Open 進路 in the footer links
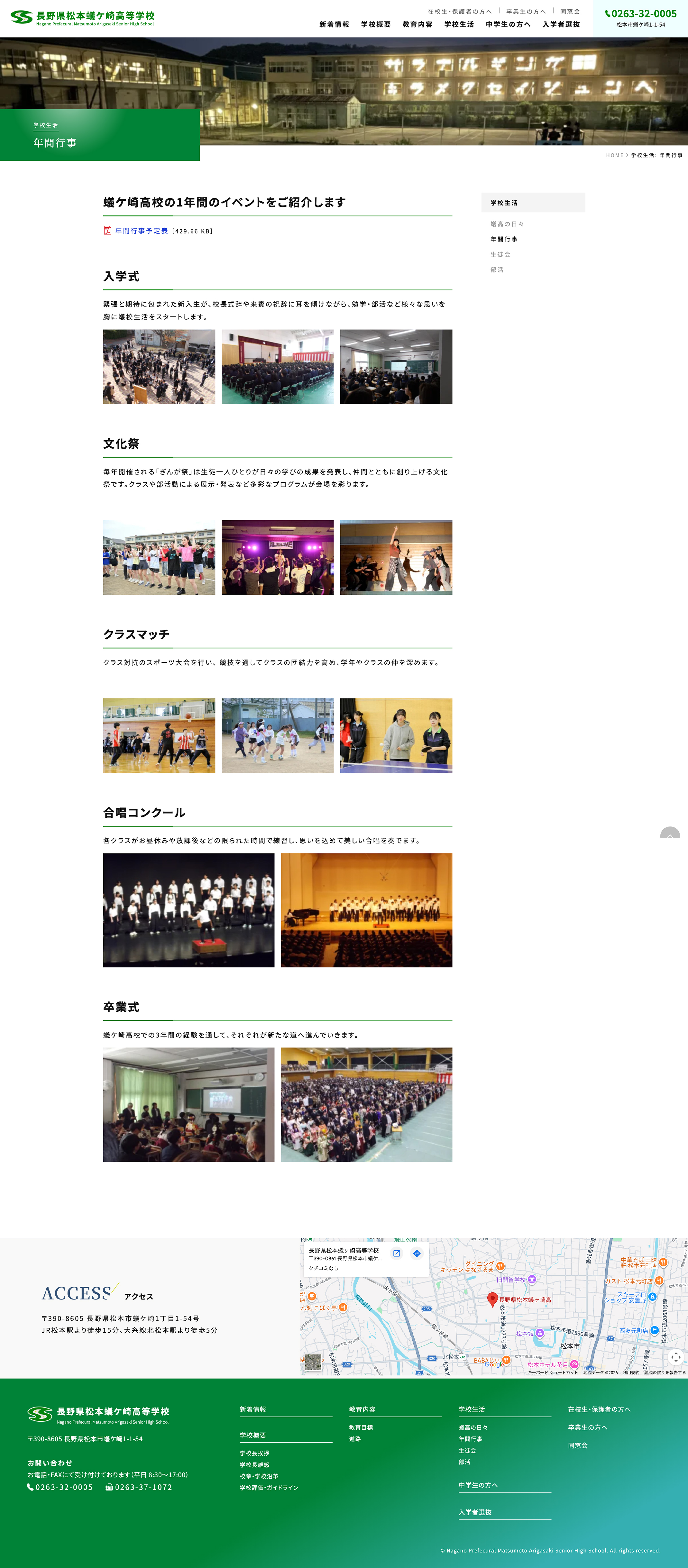The image size is (688, 1568). point(355,1439)
